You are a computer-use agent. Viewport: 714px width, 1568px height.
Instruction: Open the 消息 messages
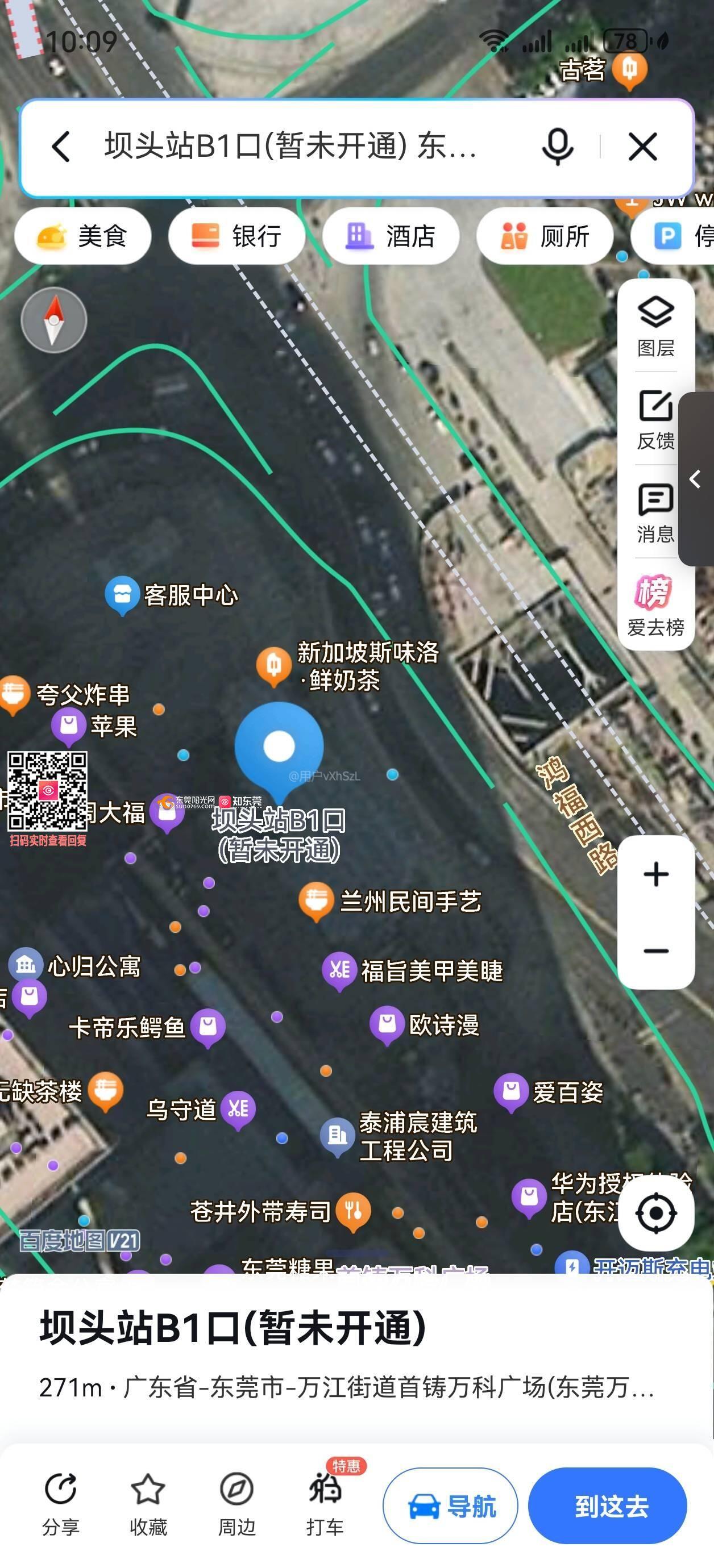[655, 513]
